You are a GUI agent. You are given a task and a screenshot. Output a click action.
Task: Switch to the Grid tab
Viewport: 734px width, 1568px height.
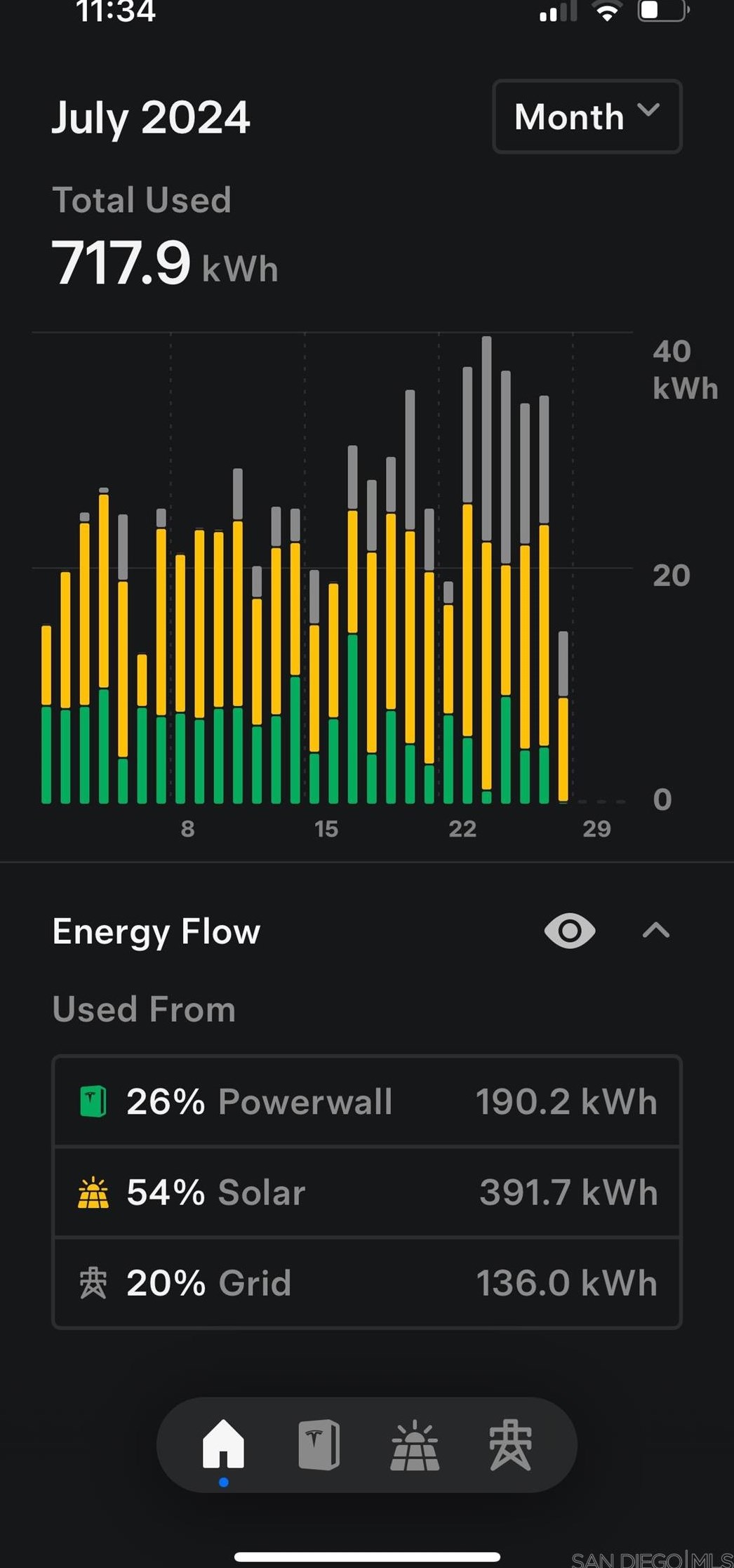510,1444
